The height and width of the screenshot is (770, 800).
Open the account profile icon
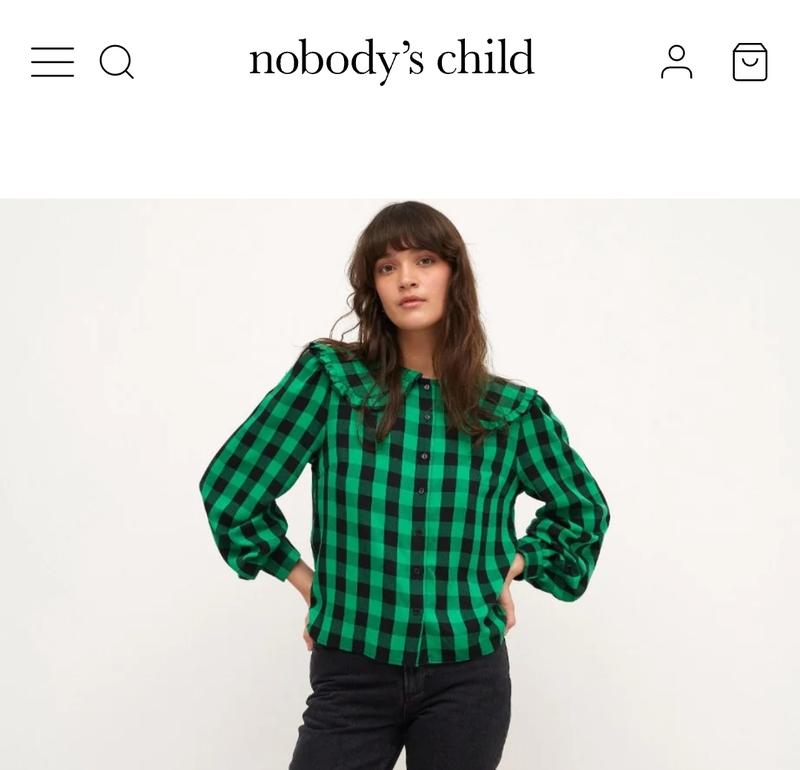676,62
